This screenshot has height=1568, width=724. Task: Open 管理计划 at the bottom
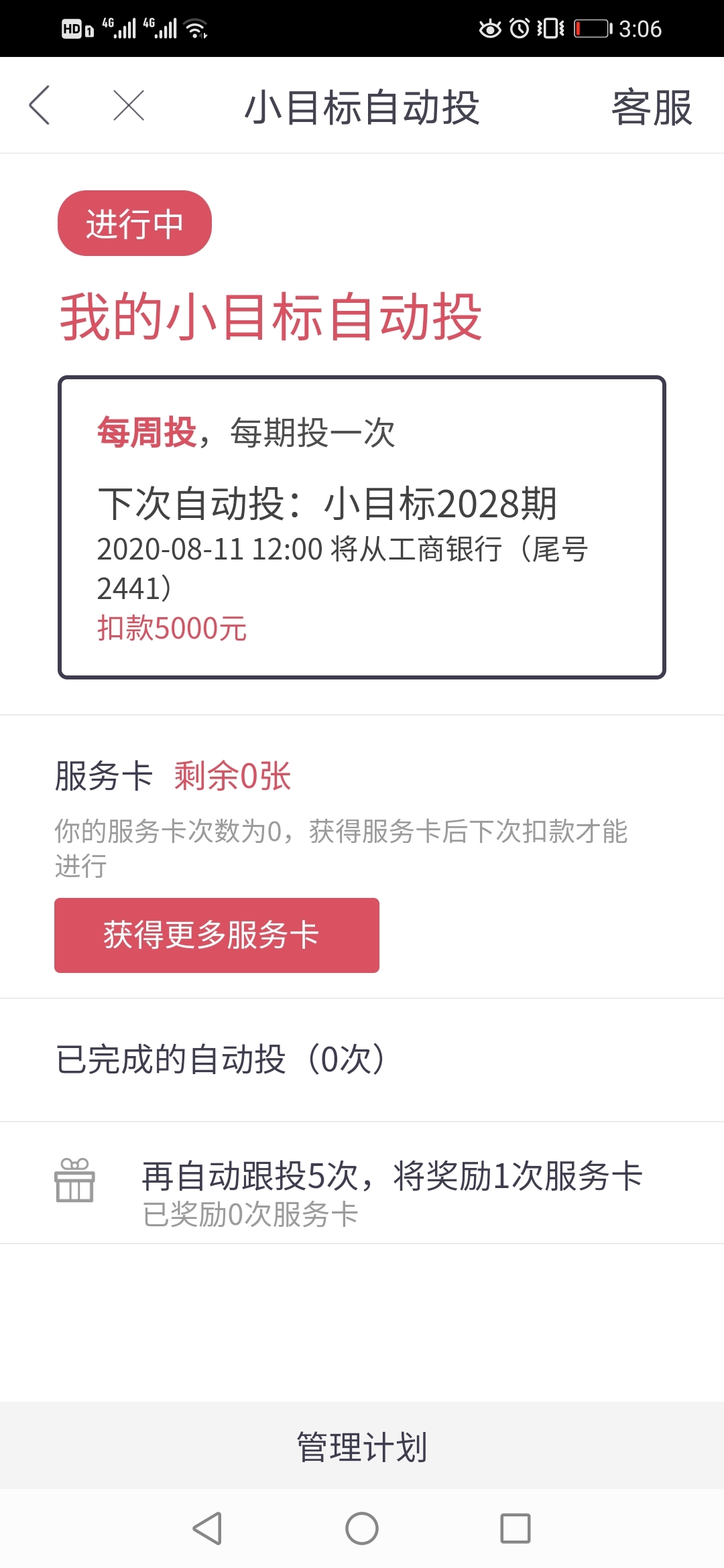(x=362, y=1446)
